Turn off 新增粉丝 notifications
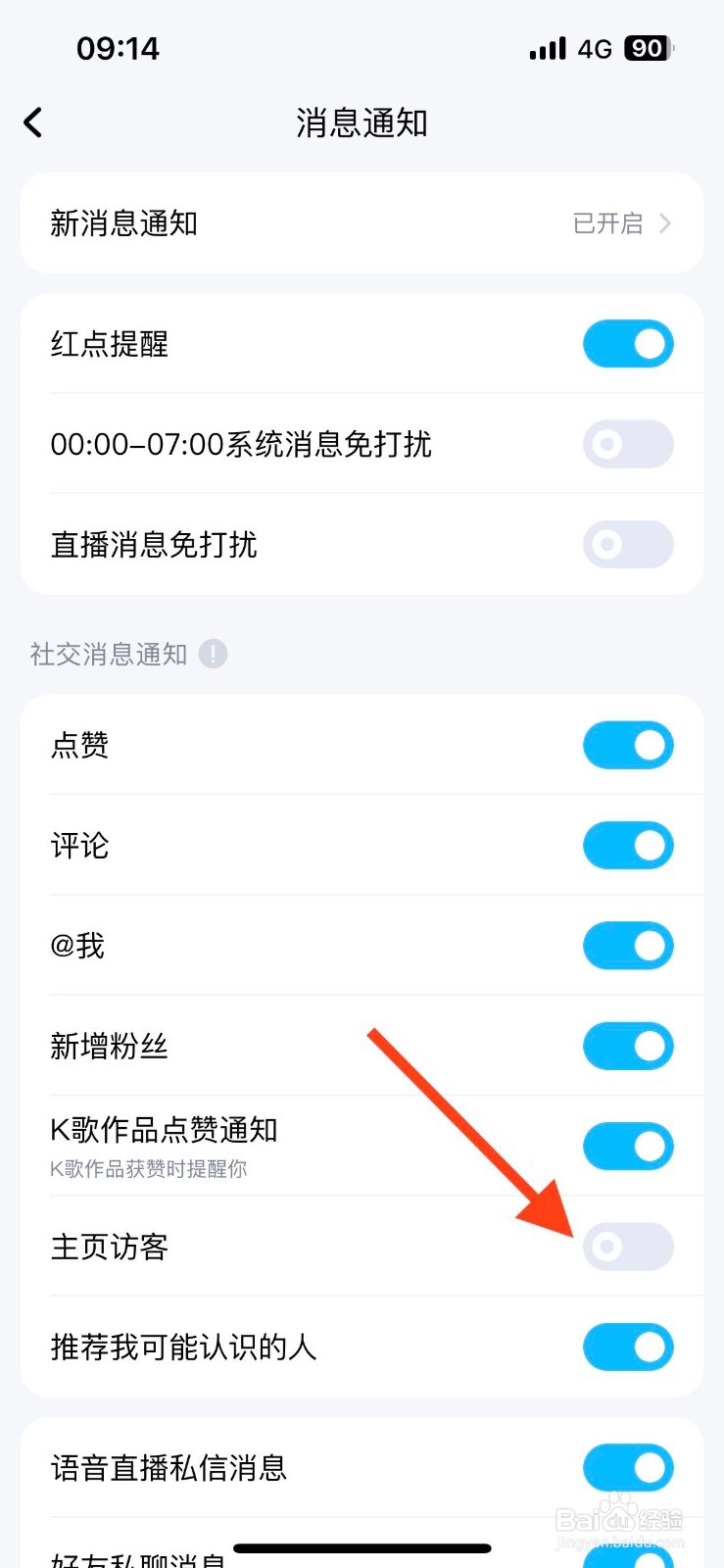The width and height of the screenshot is (724, 1568). tap(628, 1046)
